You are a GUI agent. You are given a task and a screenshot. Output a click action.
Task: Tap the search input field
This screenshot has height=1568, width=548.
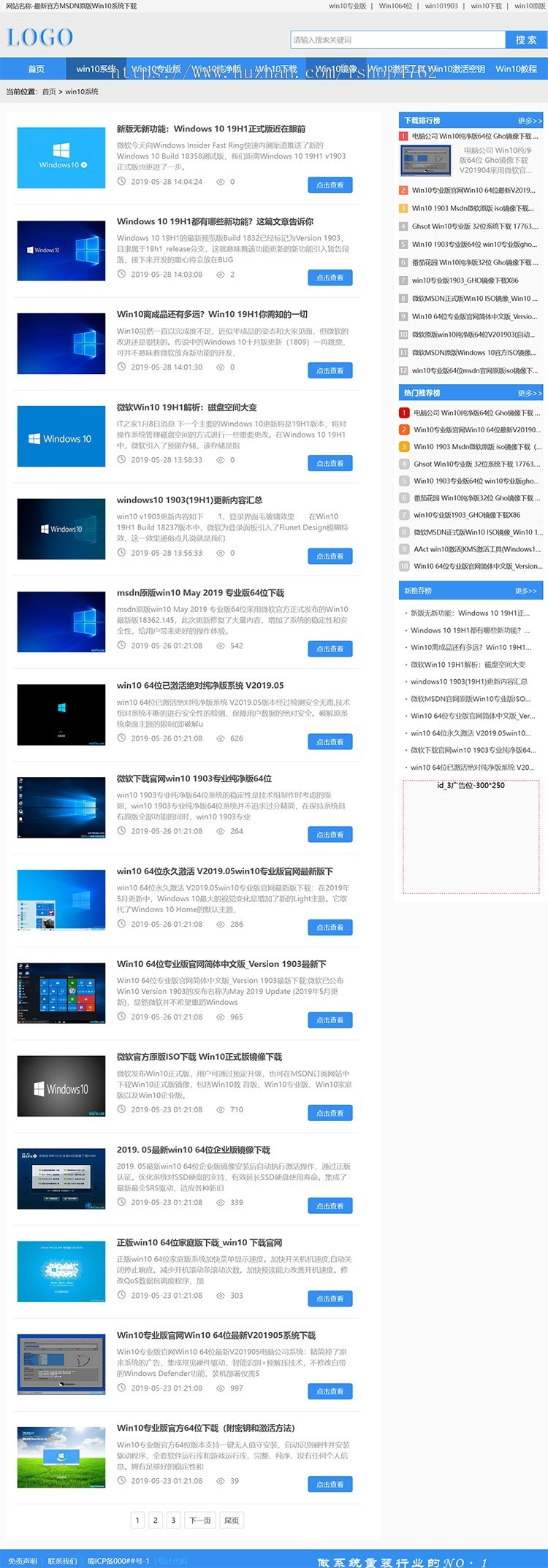pyautogui.click(x=397, y=40)
